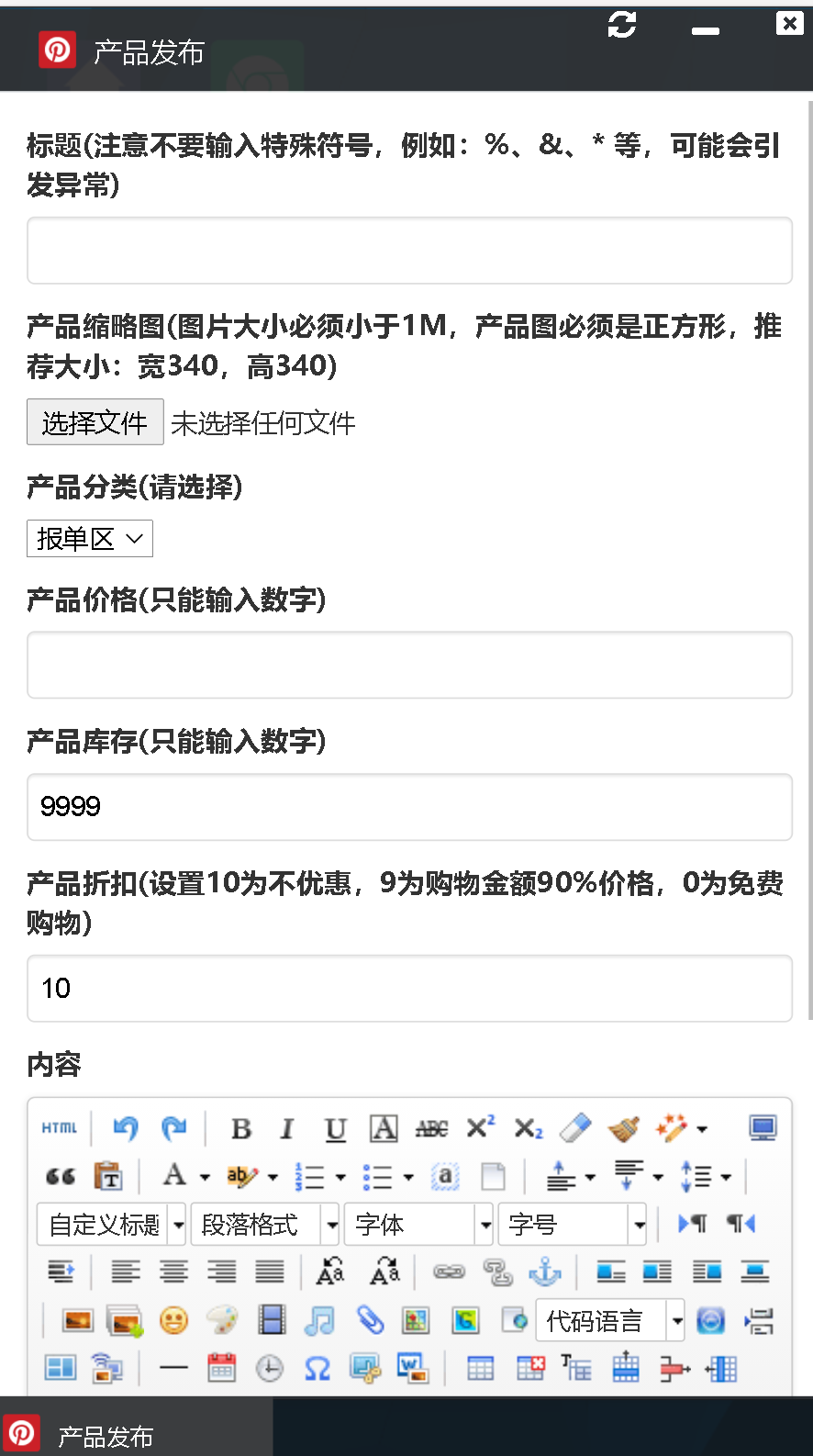Tap the refresh icon in header
Image resolution: width=813 pixels, height=1456 pixels.
click(621, 25)
